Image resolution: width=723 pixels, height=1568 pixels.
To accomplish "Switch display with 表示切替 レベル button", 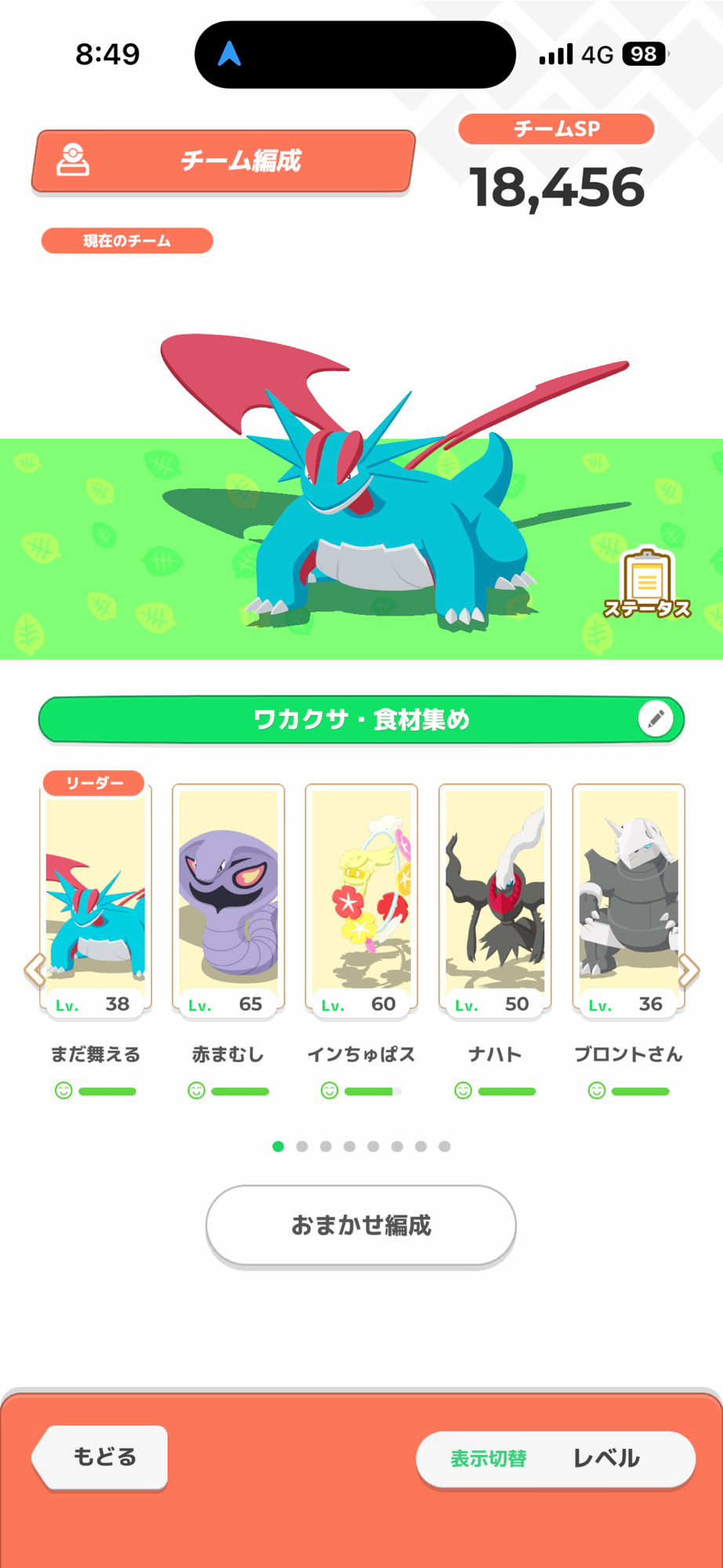I will pyautogui.click(x=555, y=1458).
